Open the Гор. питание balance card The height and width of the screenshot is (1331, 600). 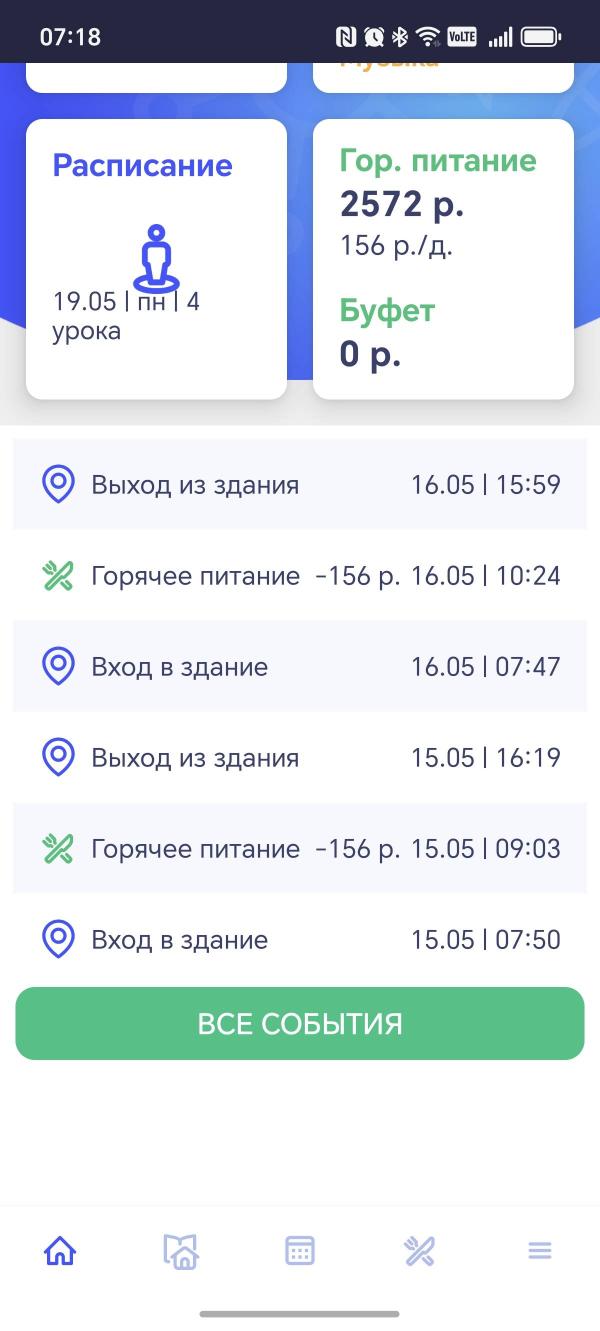[x=443, y=259]
